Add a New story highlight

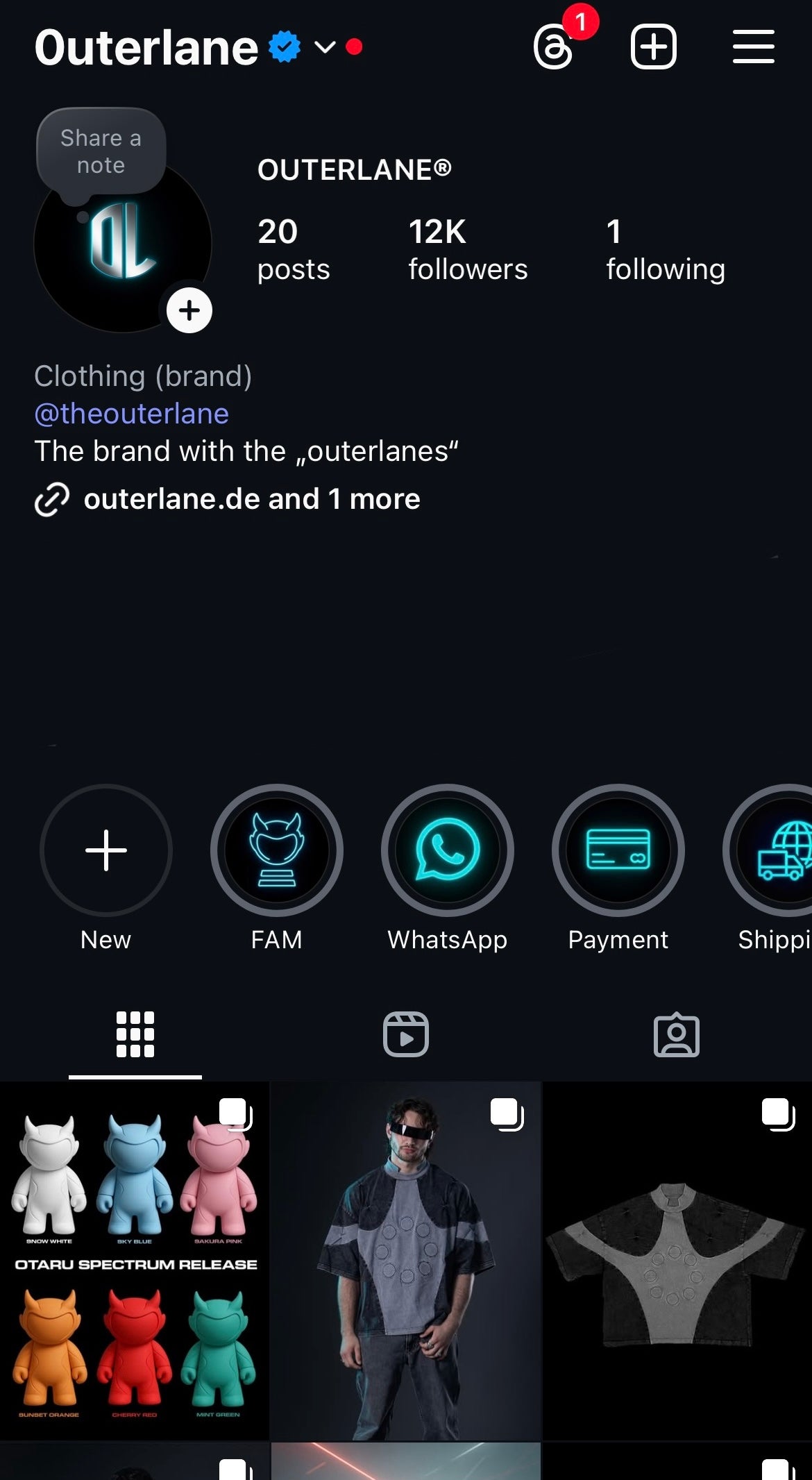(x=105, y=850)
